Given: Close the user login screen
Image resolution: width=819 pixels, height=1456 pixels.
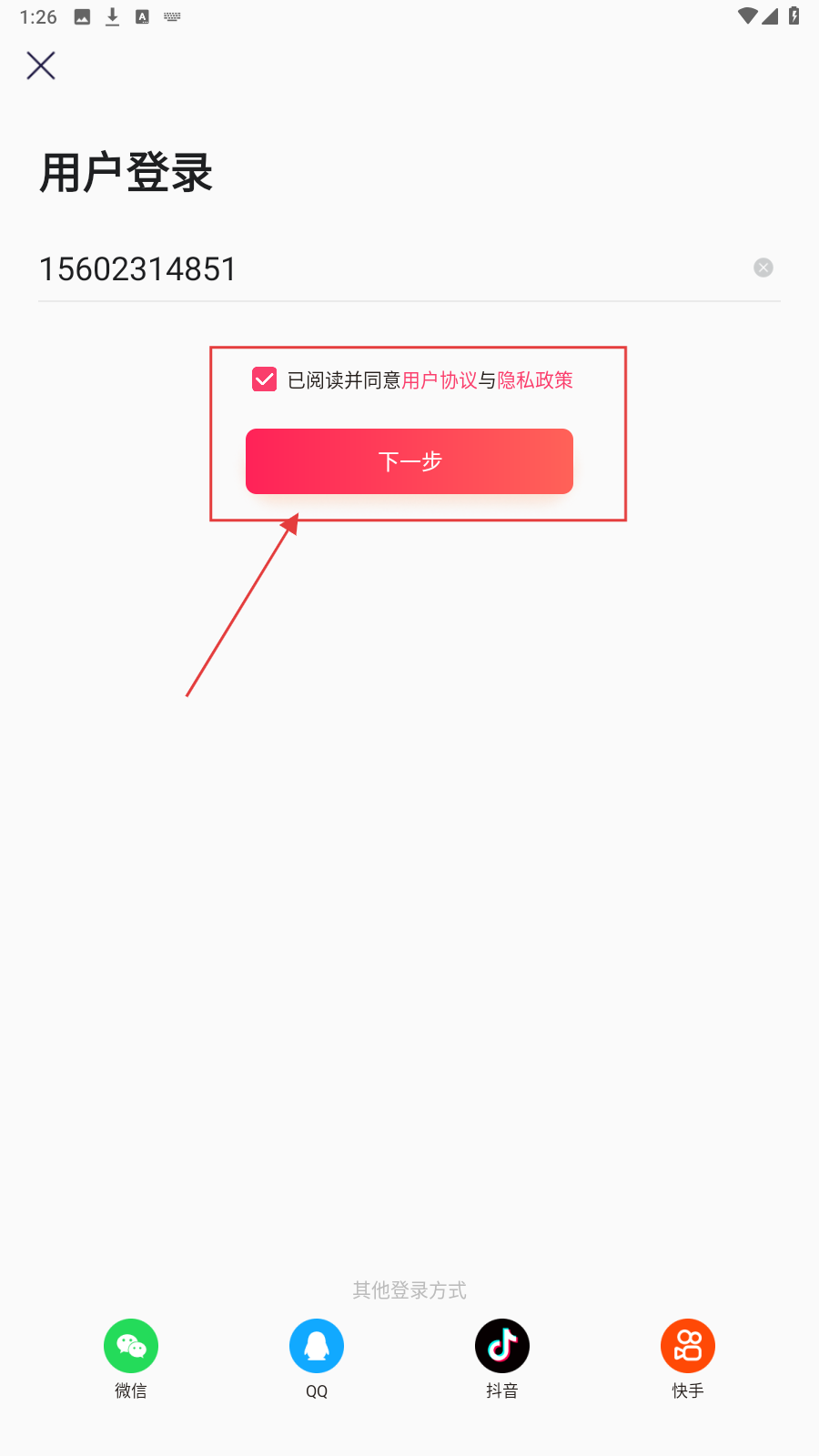Looking at the screenshot, I should tap(41, 66).
